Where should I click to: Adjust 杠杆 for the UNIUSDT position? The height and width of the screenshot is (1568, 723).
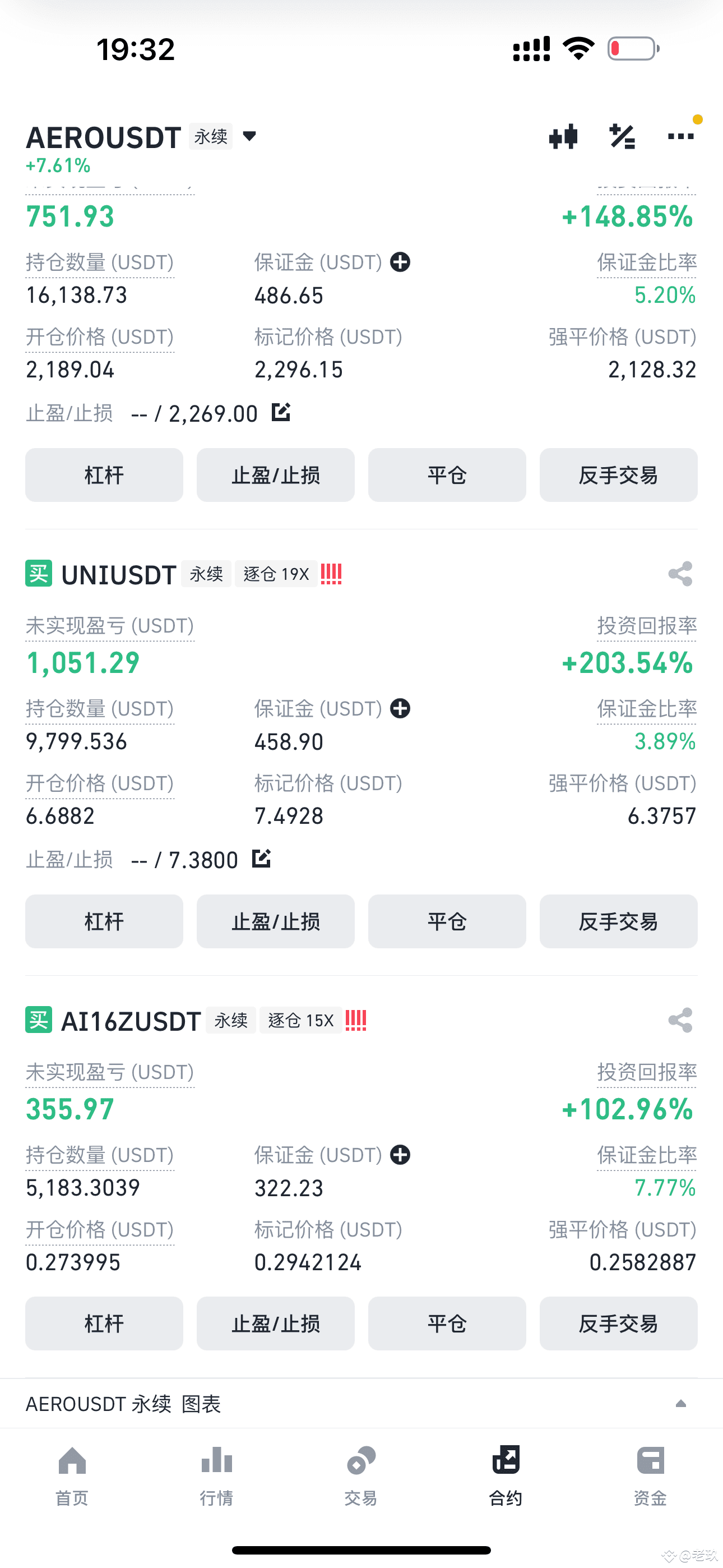pyautogui.click(x=104, y=921)
